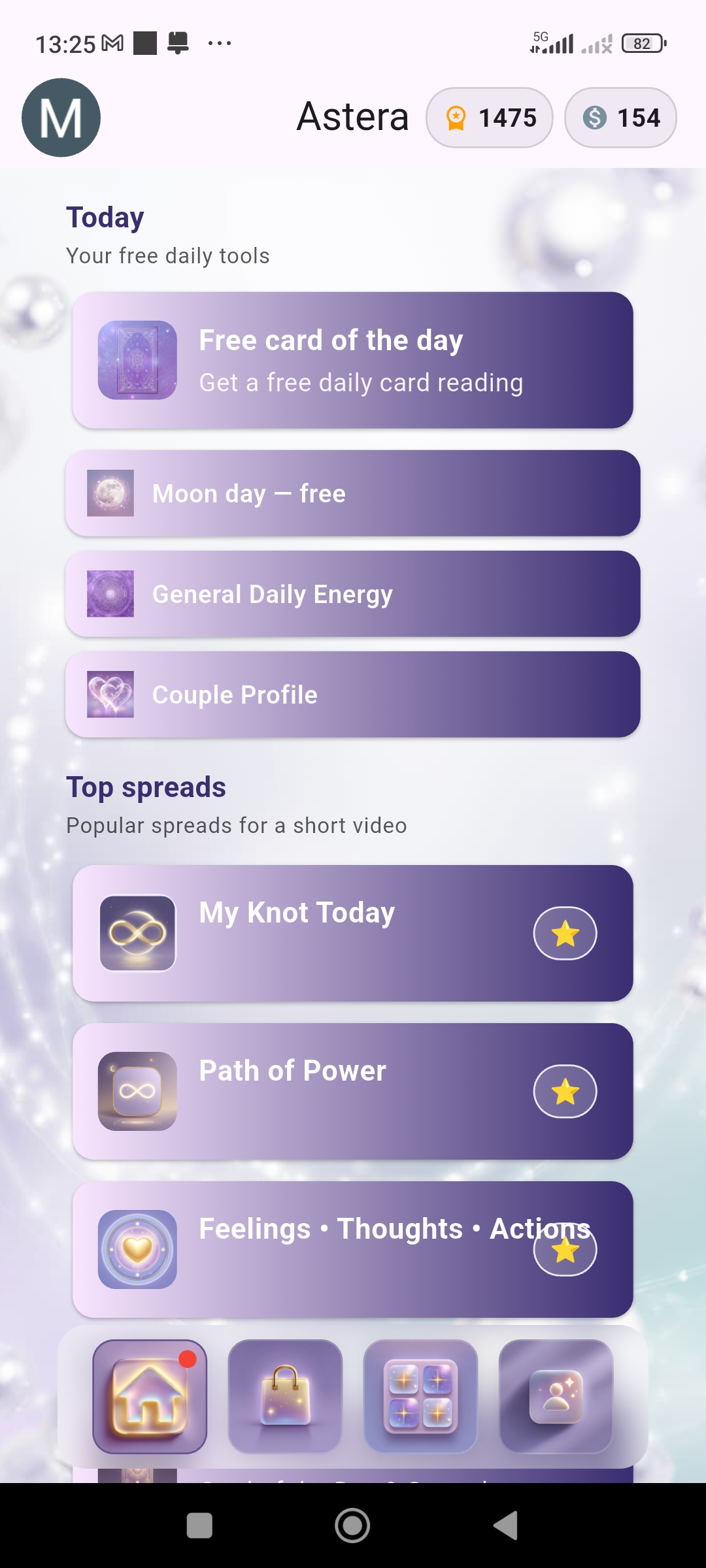Open the coin balance showing 154
This screenshot has height=1568, width=706.
(x=620, y=118)
